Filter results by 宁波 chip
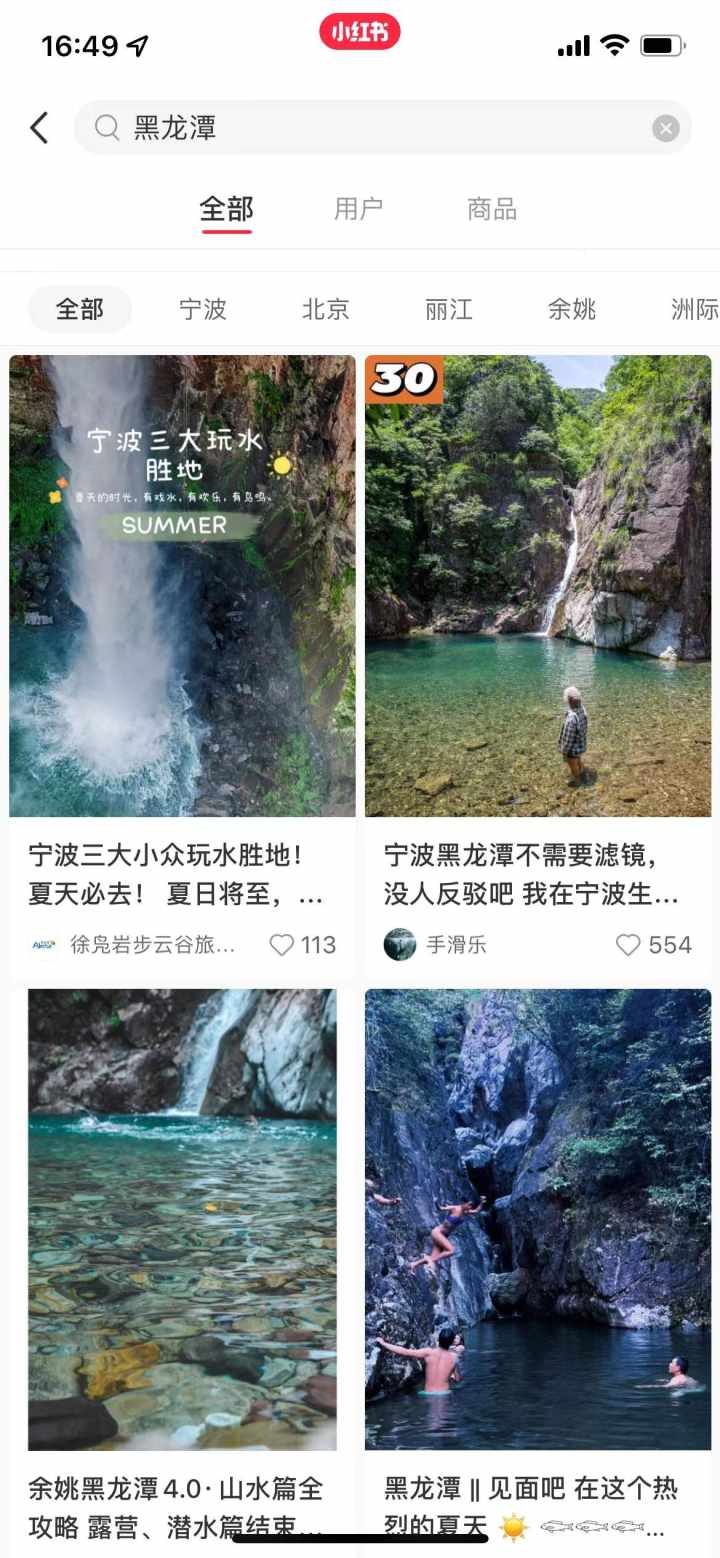 tap(203, 309)
